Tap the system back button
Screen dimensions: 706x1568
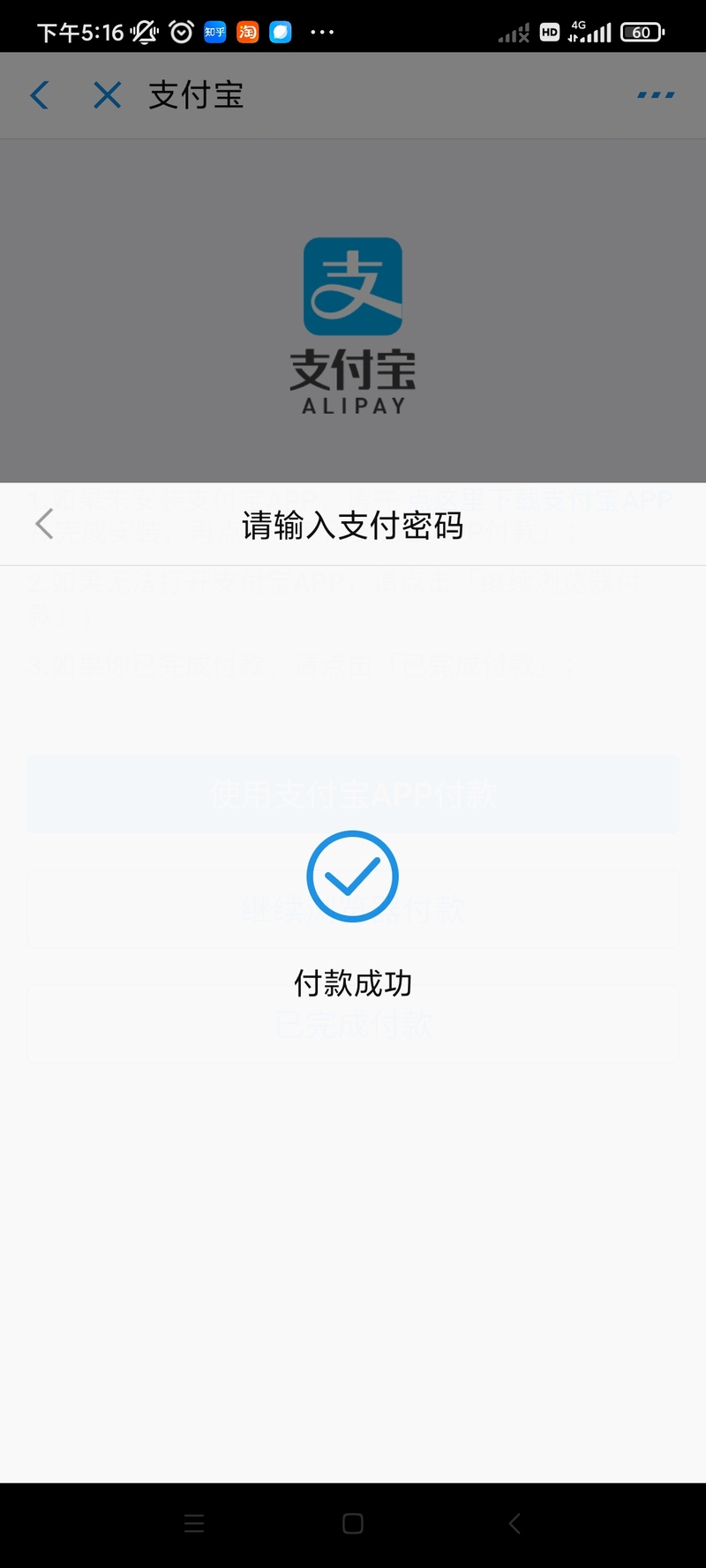[x=514, y=1523]
